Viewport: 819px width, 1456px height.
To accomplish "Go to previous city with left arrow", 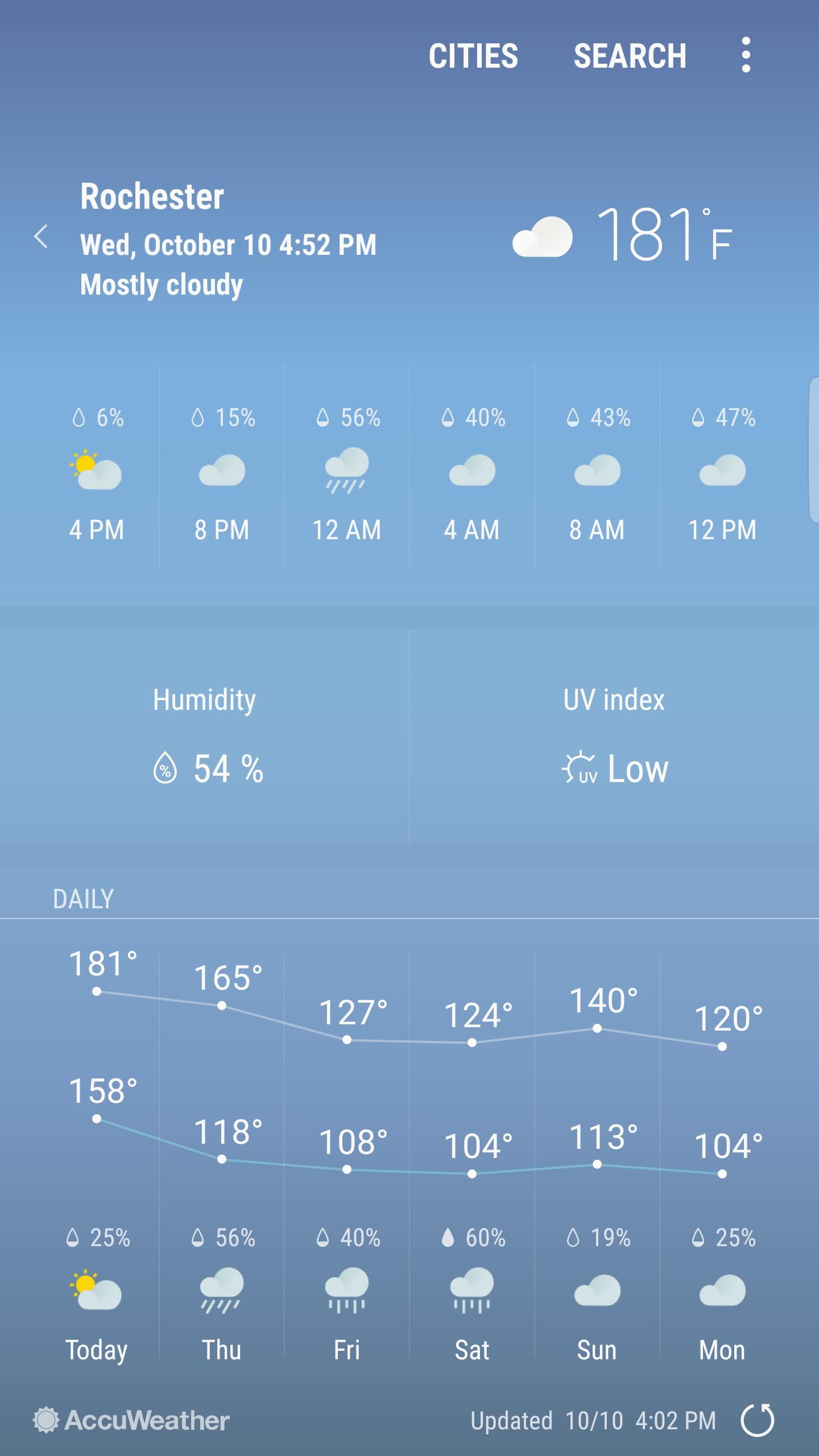I will pyautogui.click(x=41, y=236).
